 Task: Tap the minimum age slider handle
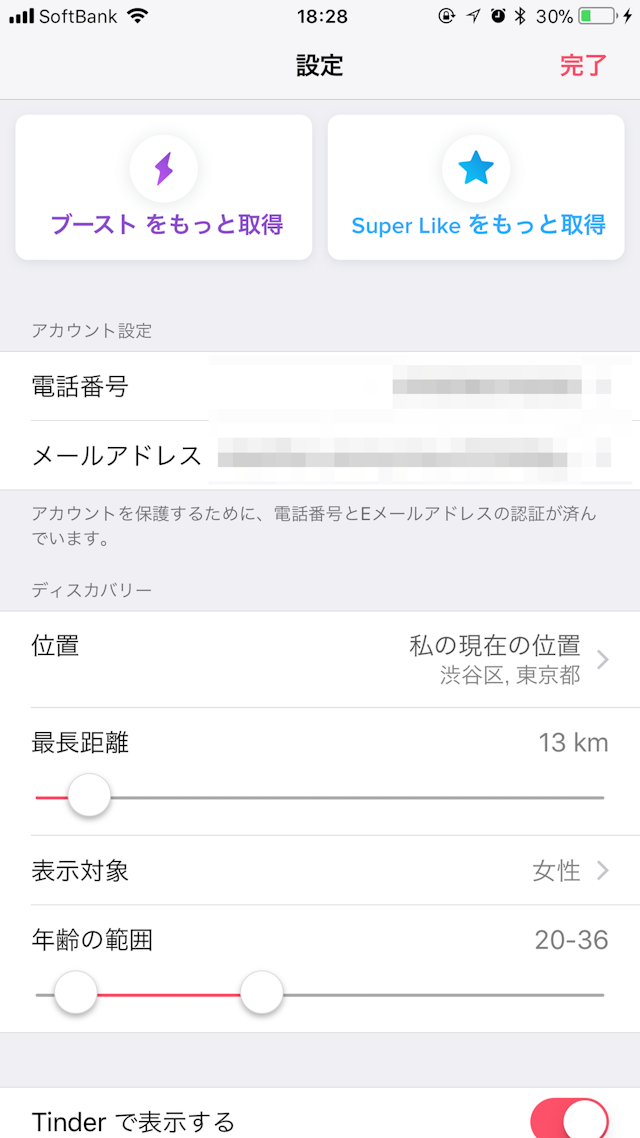click(x=75, y=994)
